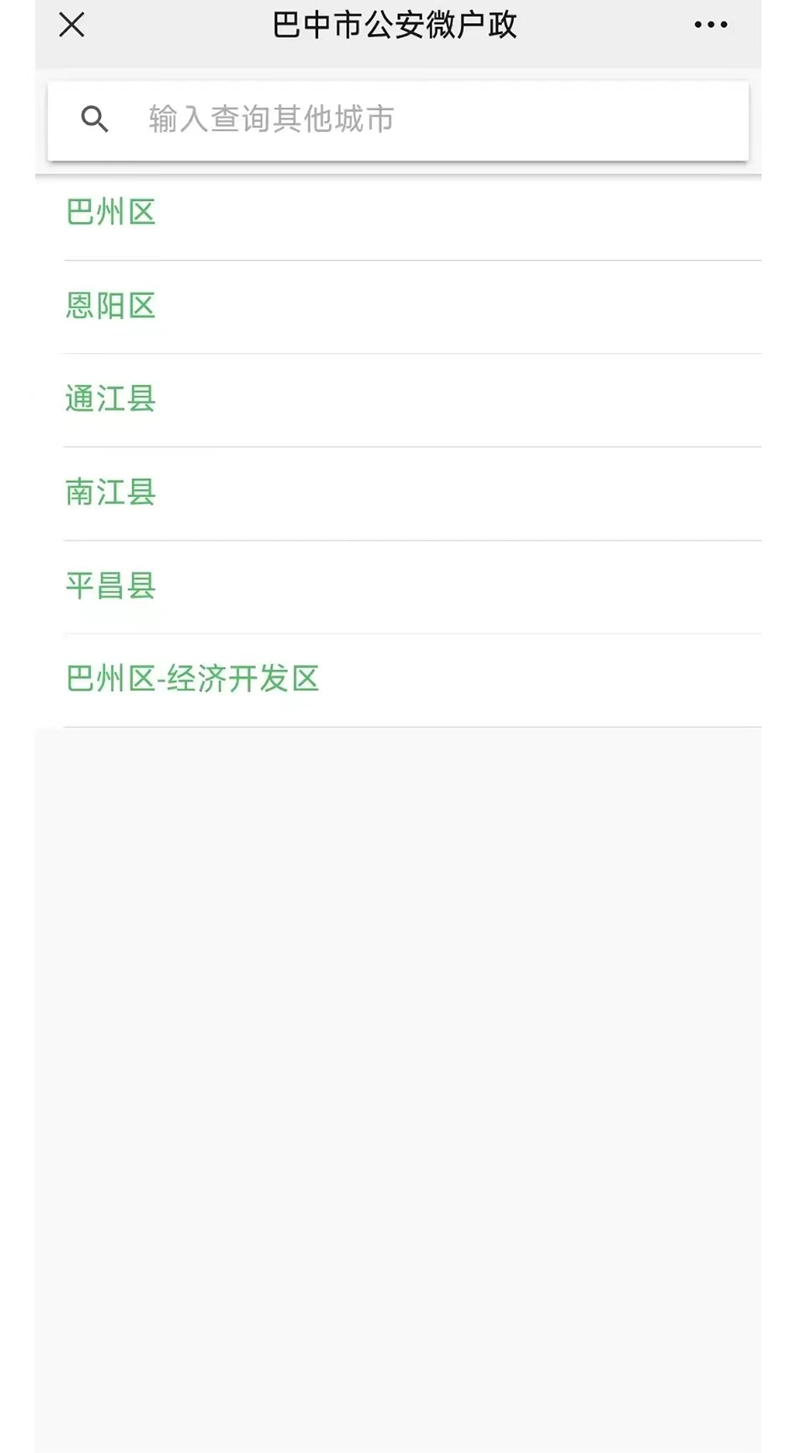This screenshot has width=800, height=1453.
Task: Select 巴州区 from the list
Action: click(x=398, y=213)
